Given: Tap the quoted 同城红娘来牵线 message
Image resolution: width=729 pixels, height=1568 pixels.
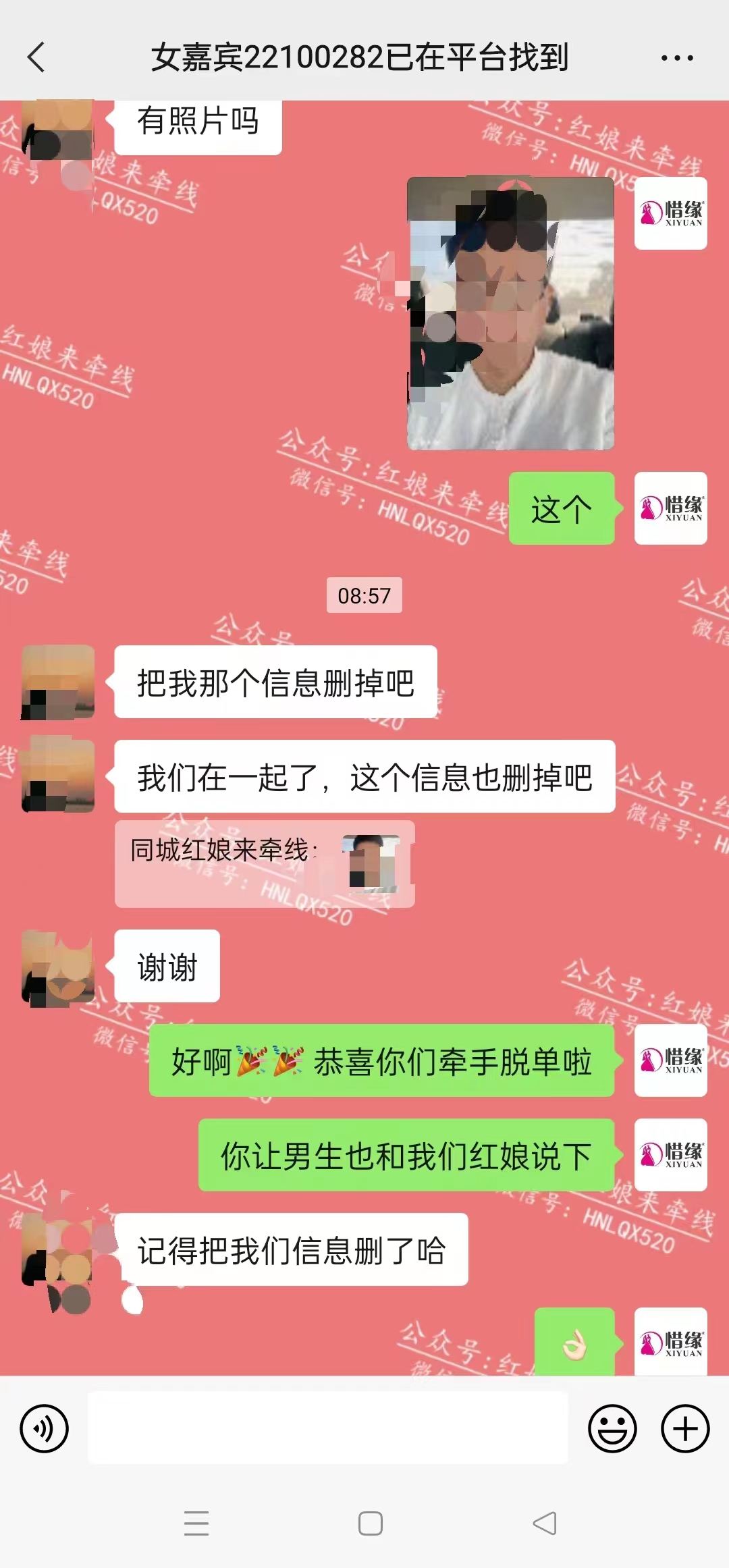Looking at the screenshot, I should coord(265,864).
